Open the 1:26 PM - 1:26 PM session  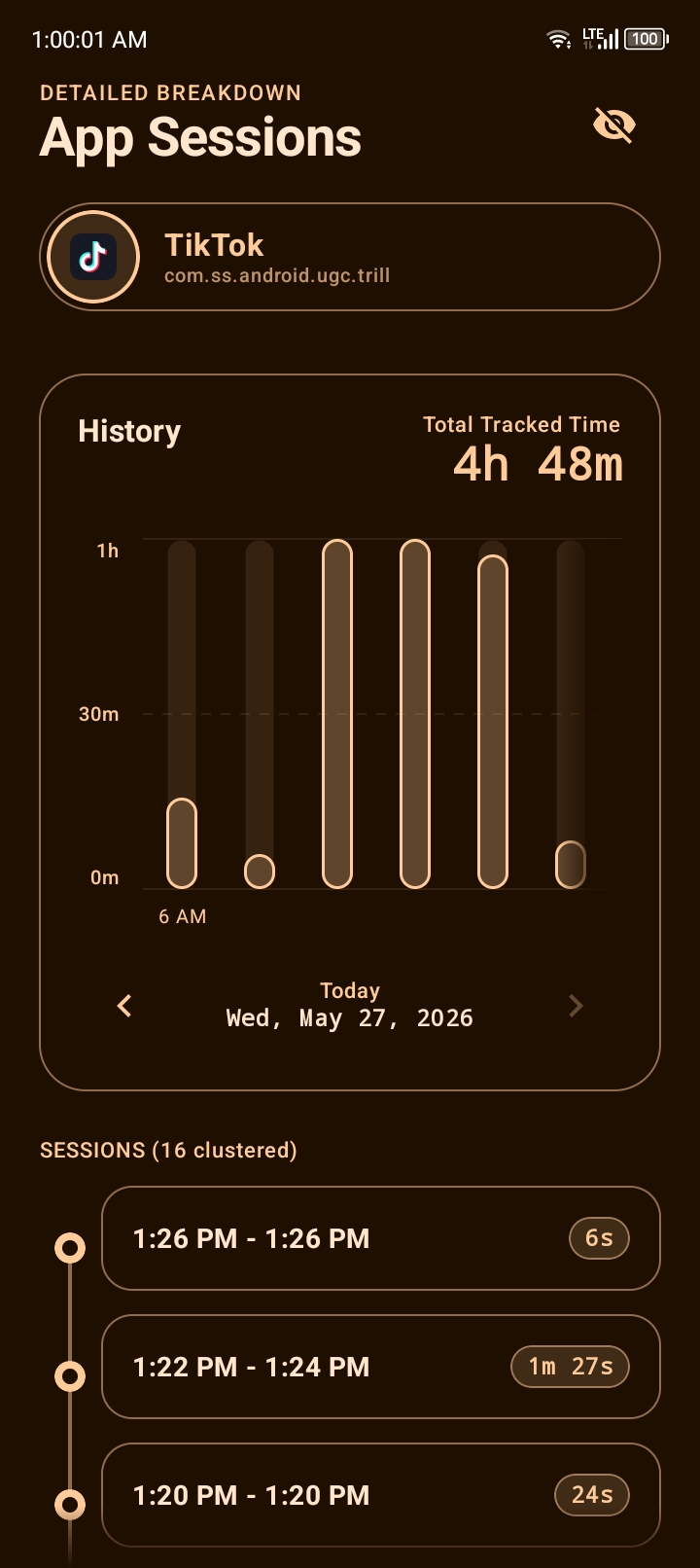click(381, 1238)
